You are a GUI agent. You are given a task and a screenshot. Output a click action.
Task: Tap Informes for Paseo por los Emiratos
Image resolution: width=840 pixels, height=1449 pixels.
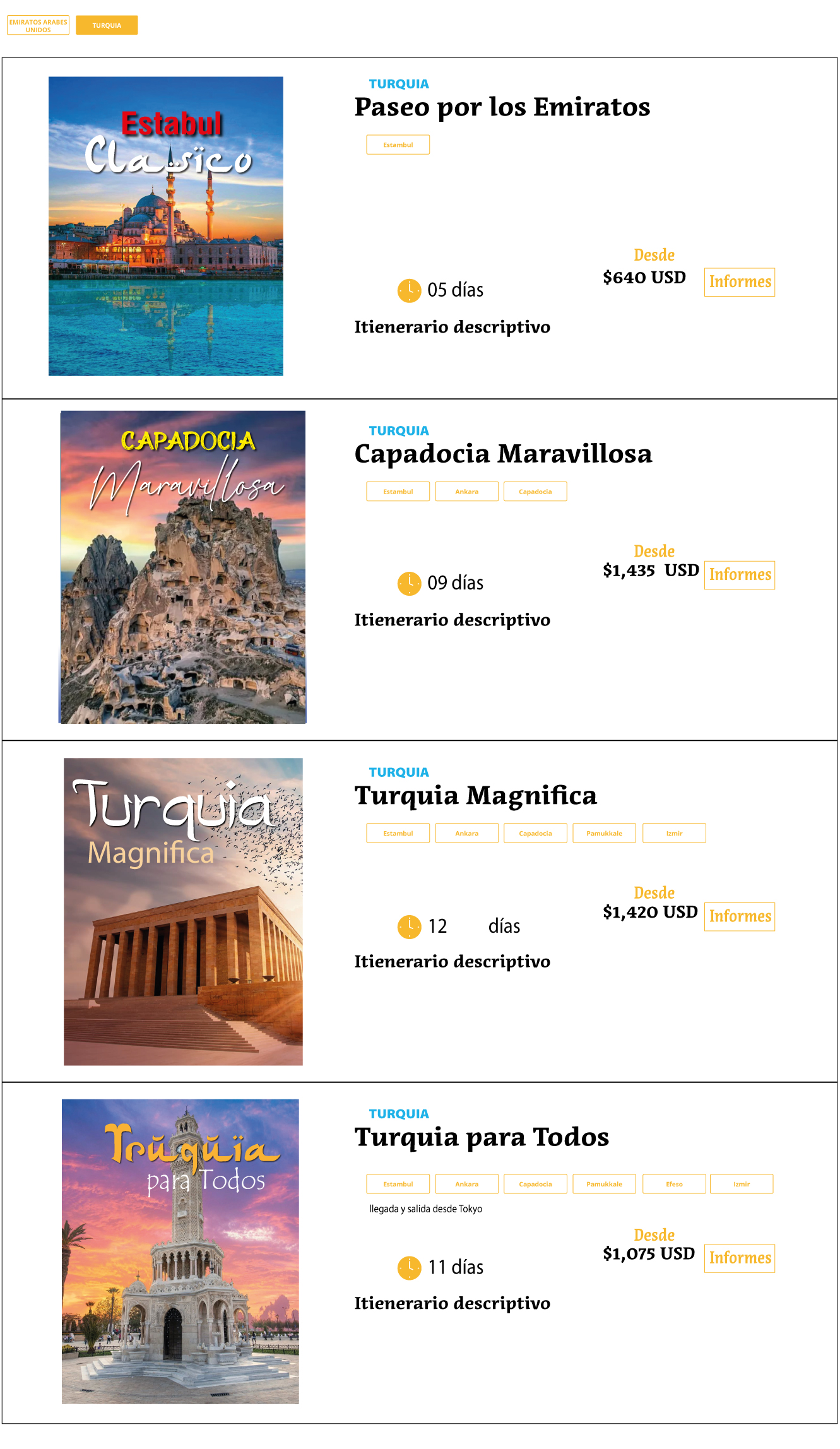click(740, 282)
